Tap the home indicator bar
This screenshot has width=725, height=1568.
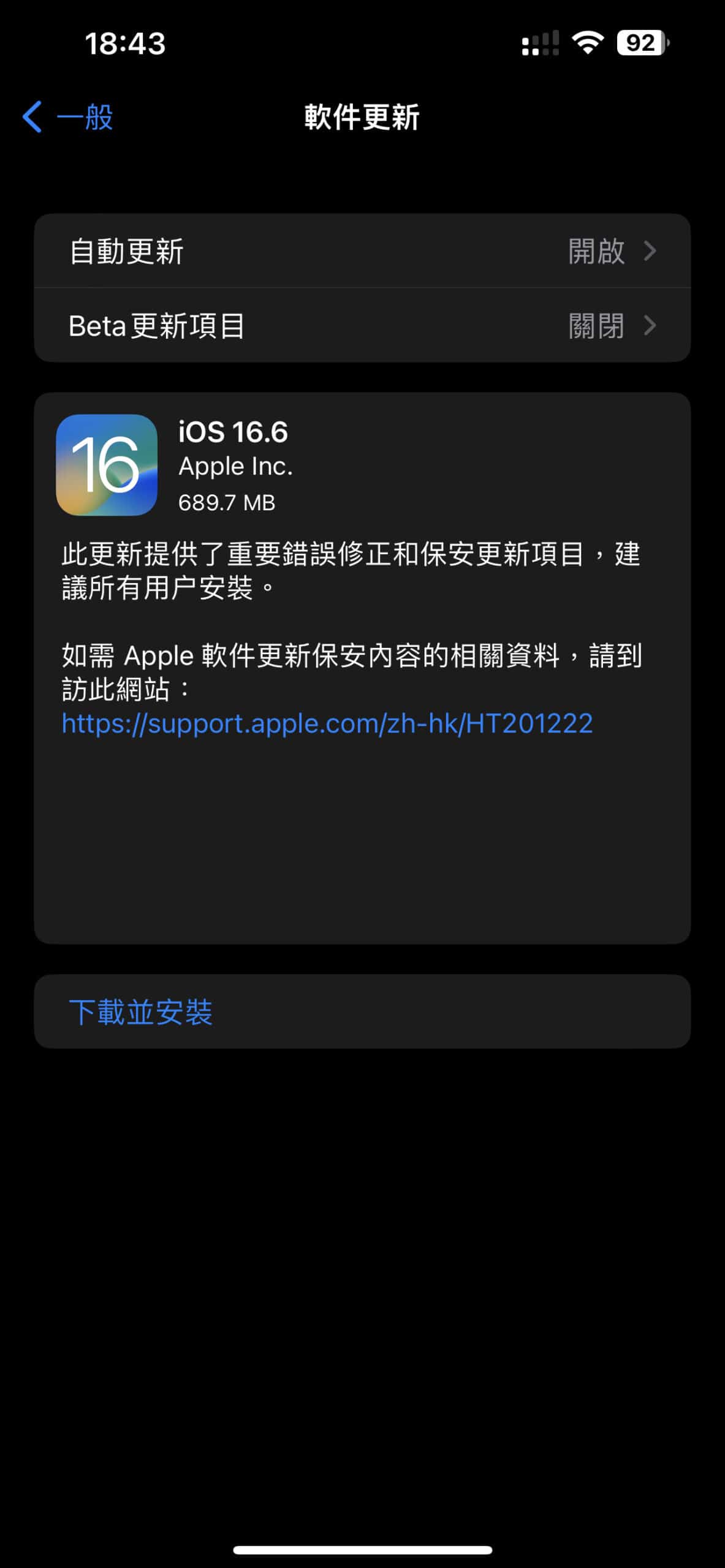point(362,1549)
